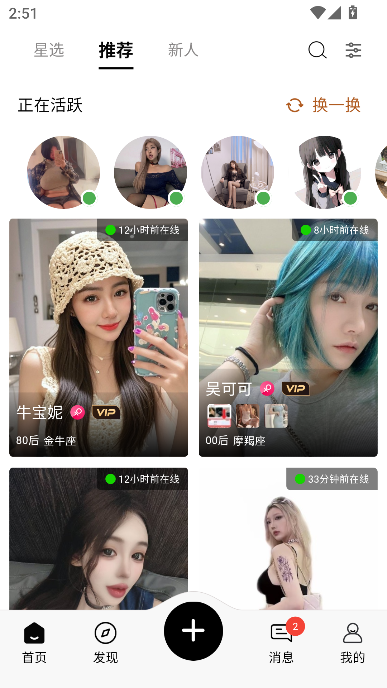The width and height of the screenshot is (387, 688).
Task: Open the anime girl avatar in 正在活跃
Action: tap(326, 172)
